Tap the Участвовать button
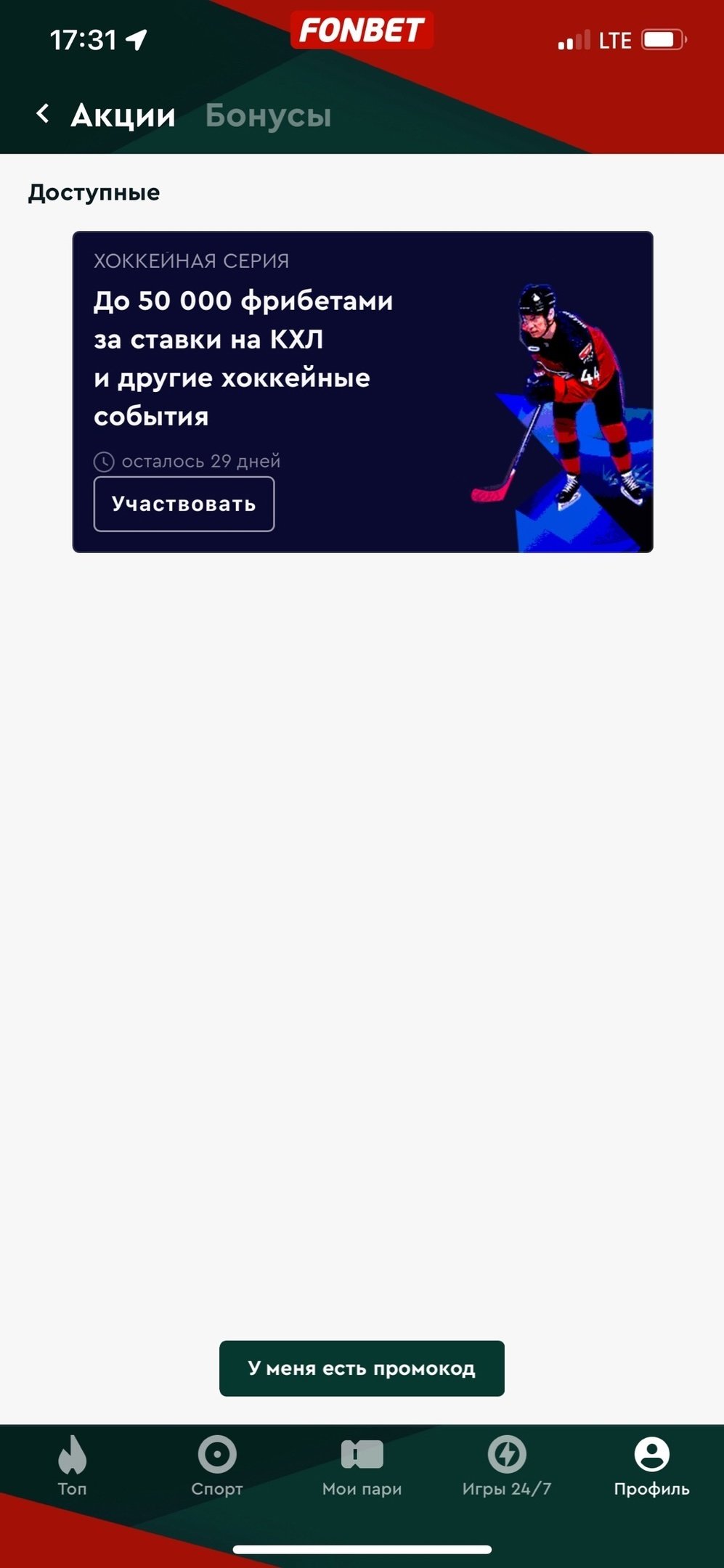The image size is (724, 1568). coord(184,504)
